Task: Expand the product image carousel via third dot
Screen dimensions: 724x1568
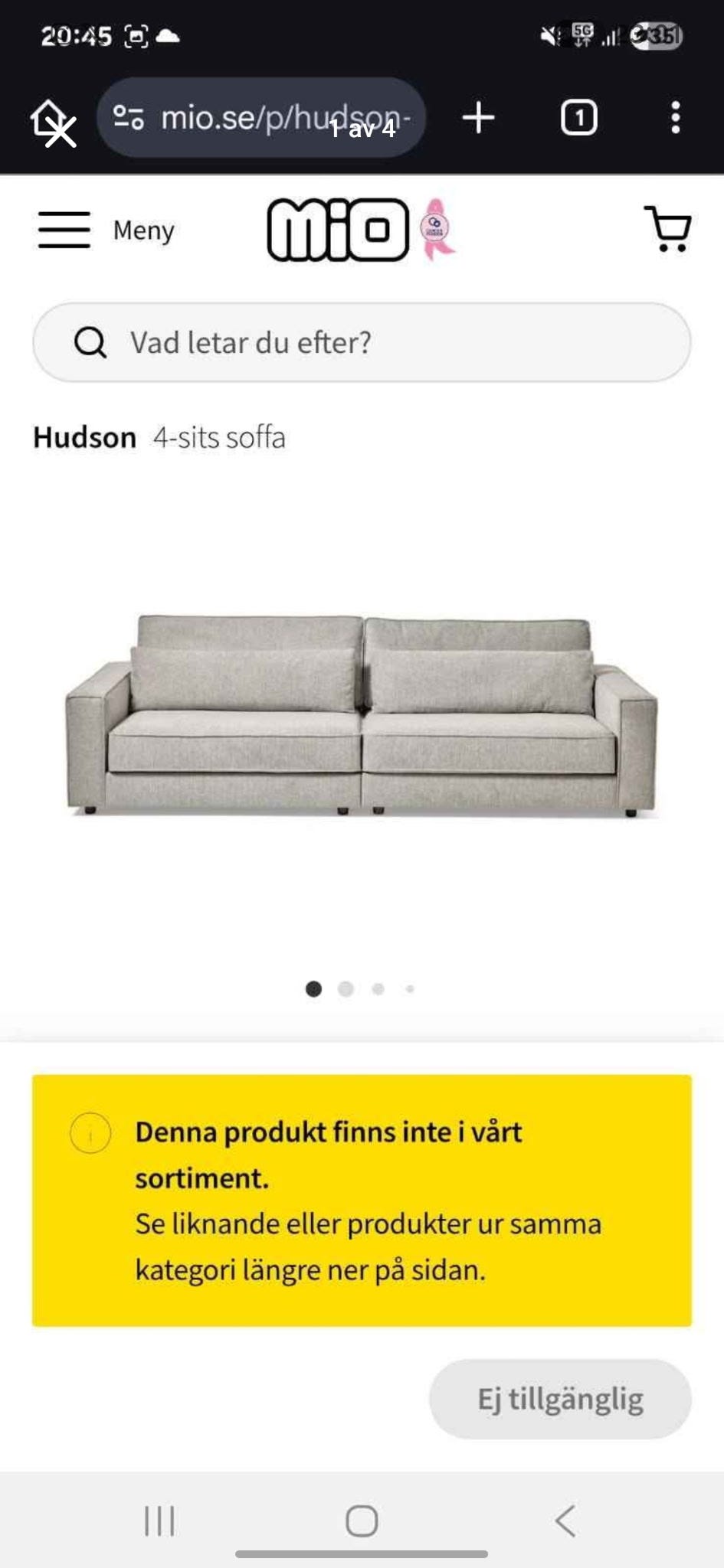Action: (378, 989)
